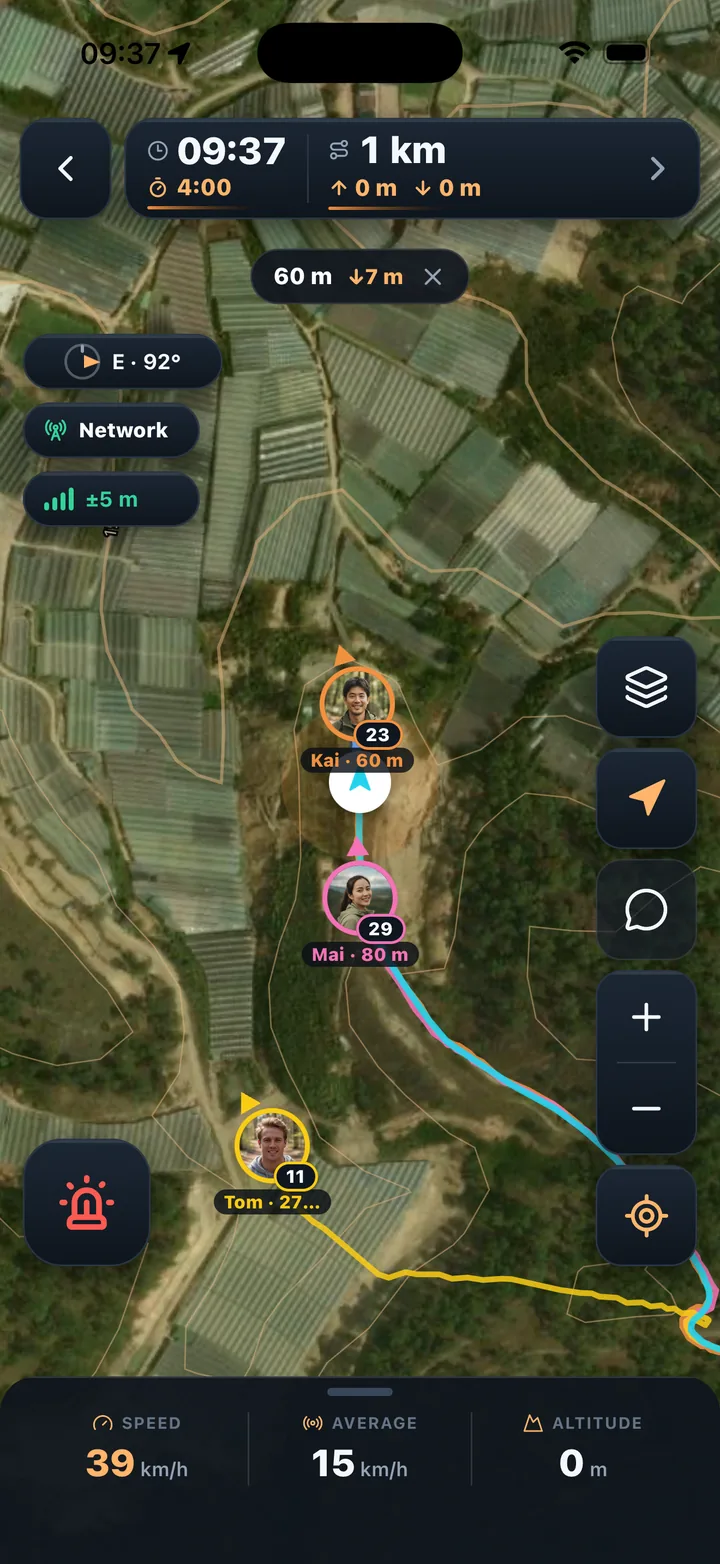The height and width of the screenshot is (1564, 720).
Task: Zoom in on the map
Action: pyautogui.click(x=646, y=1018)
